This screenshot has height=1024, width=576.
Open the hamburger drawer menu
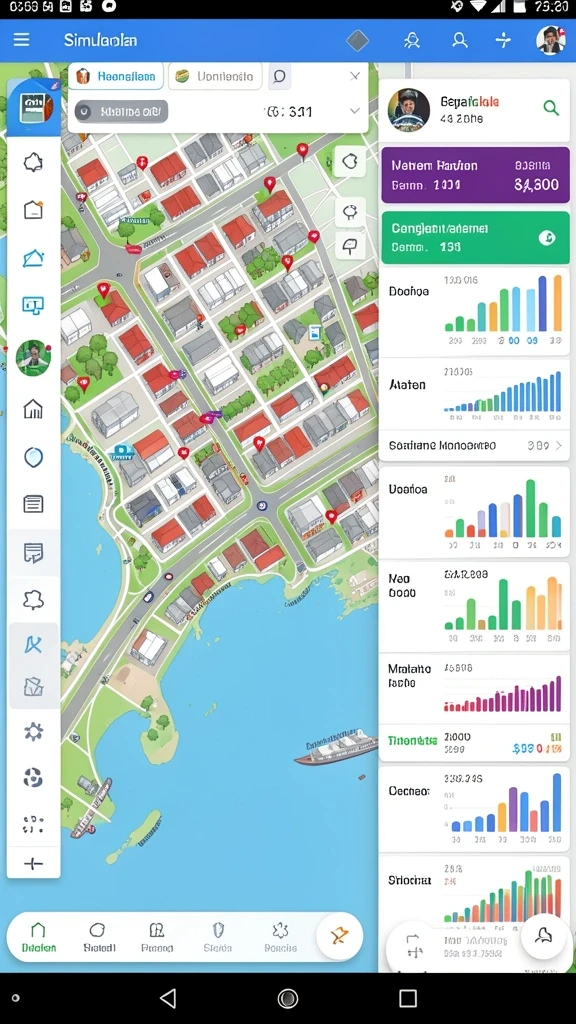22,40
